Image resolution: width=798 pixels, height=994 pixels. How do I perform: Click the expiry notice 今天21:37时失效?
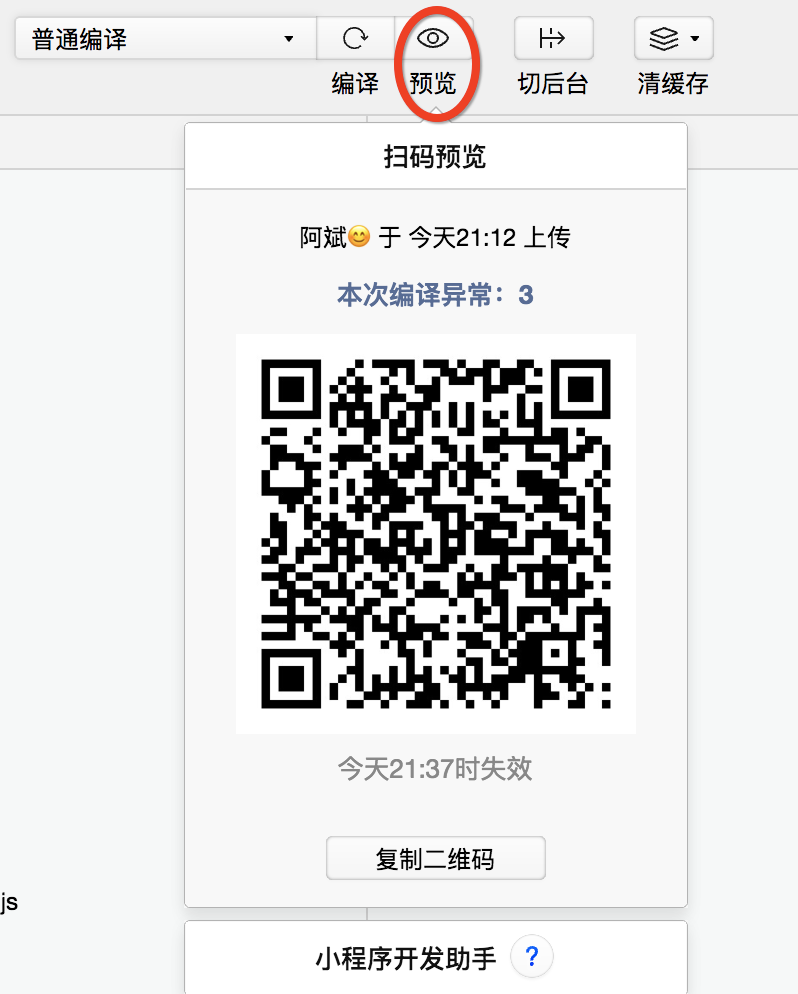click(436, 769)
